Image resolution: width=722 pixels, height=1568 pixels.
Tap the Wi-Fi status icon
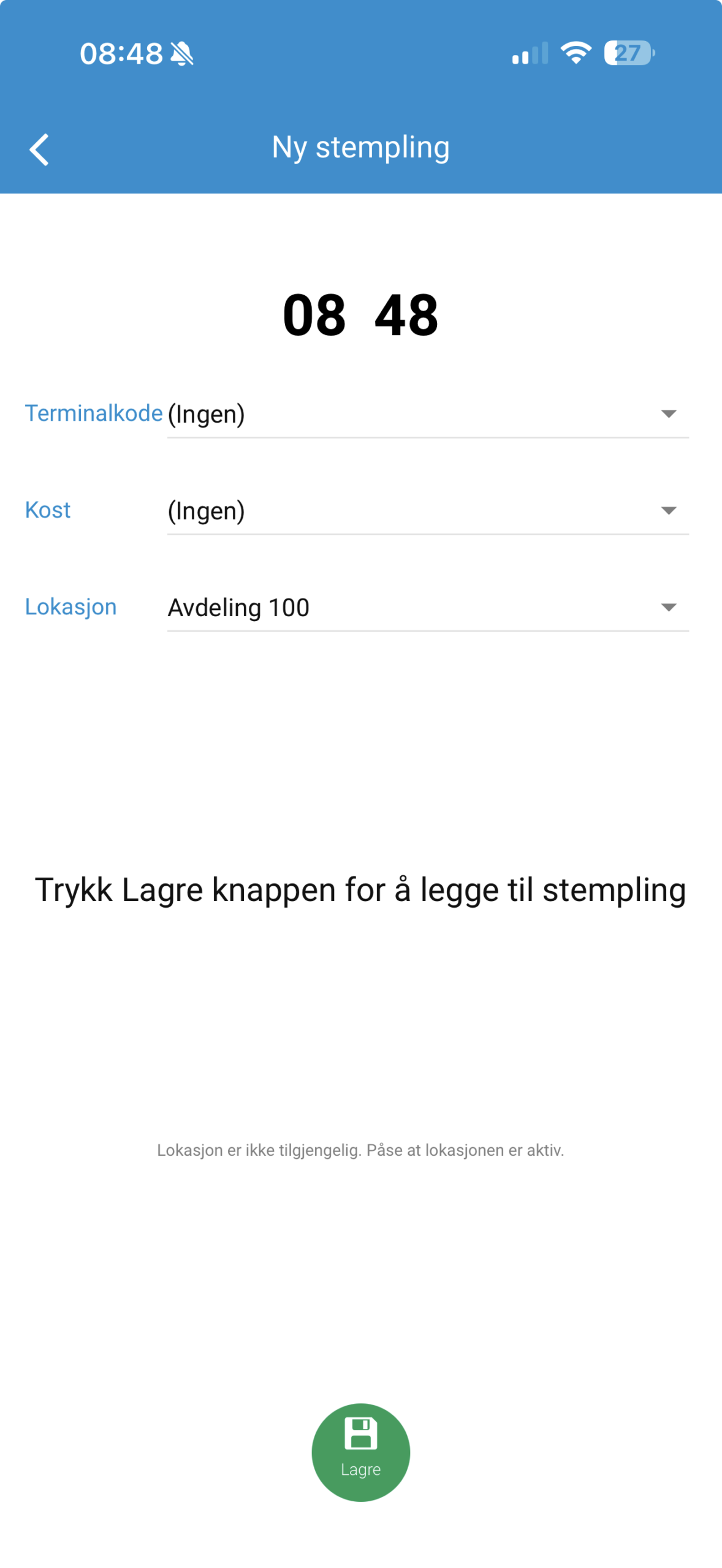pos(575,54)
